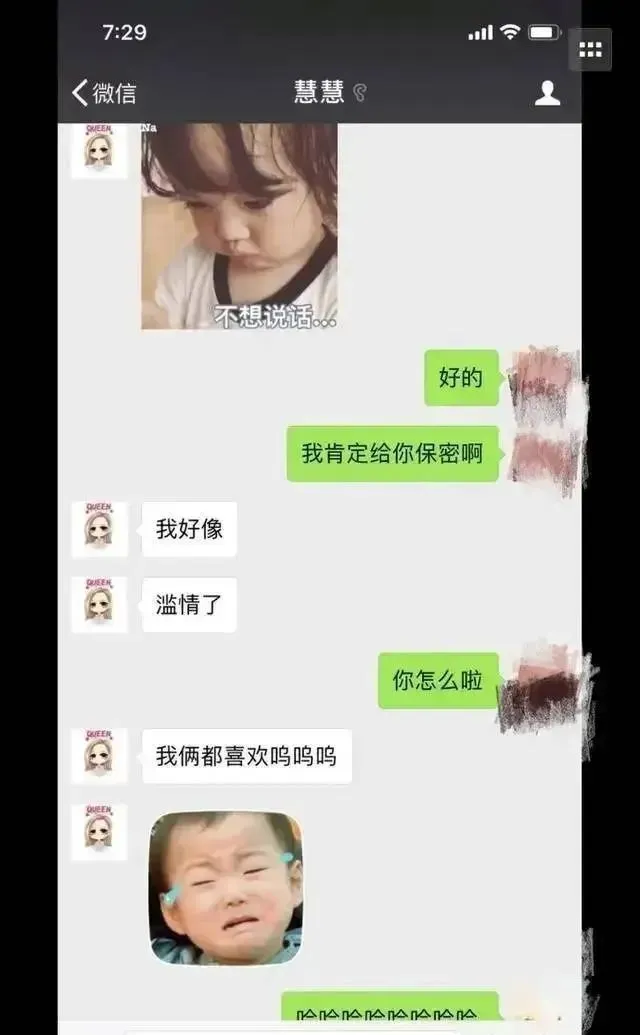
Task: Open 慧慧's chat details via the profile icon
Action: pos(547,93)
